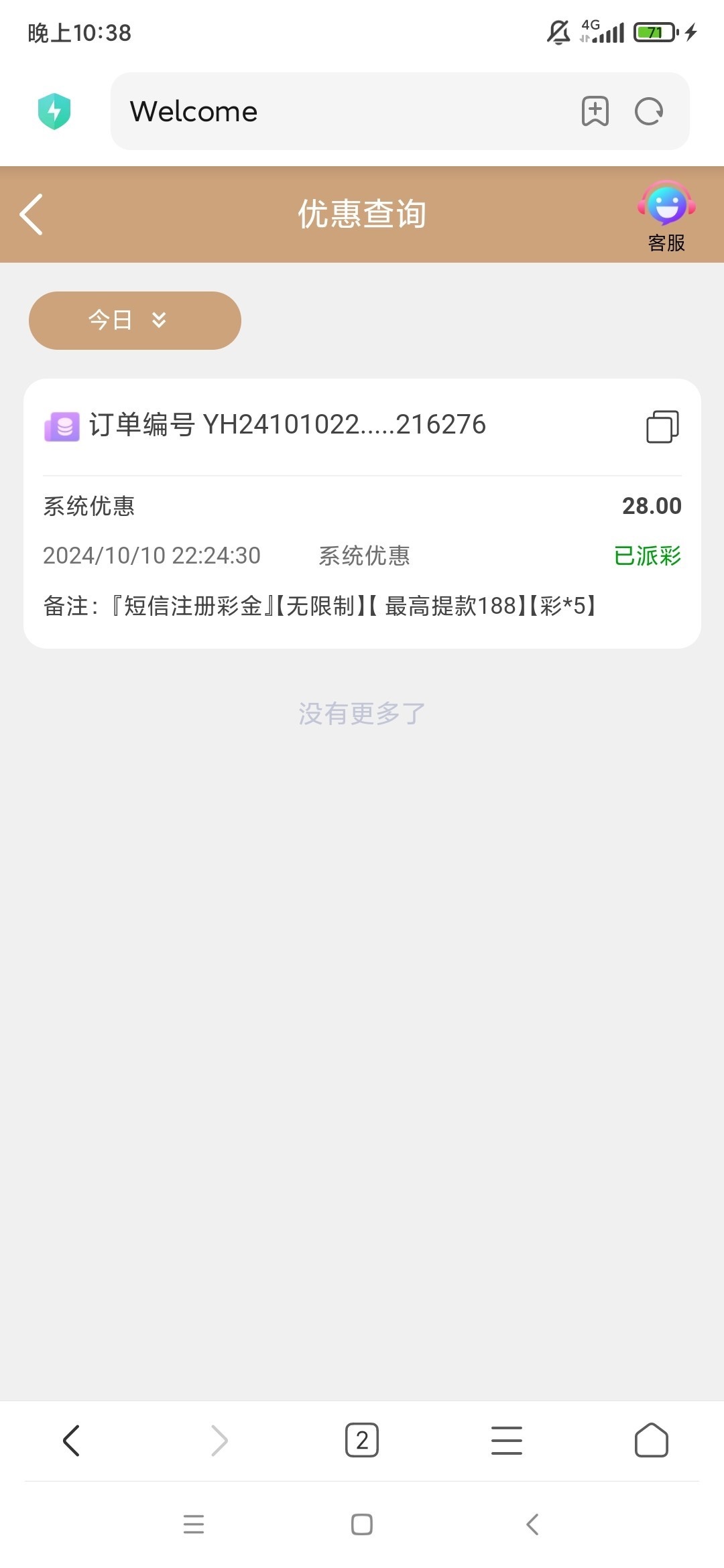Select the 系统优惠 amount of 28.00
Screen dimensions: 724x1568
click(x=650, y=506)
